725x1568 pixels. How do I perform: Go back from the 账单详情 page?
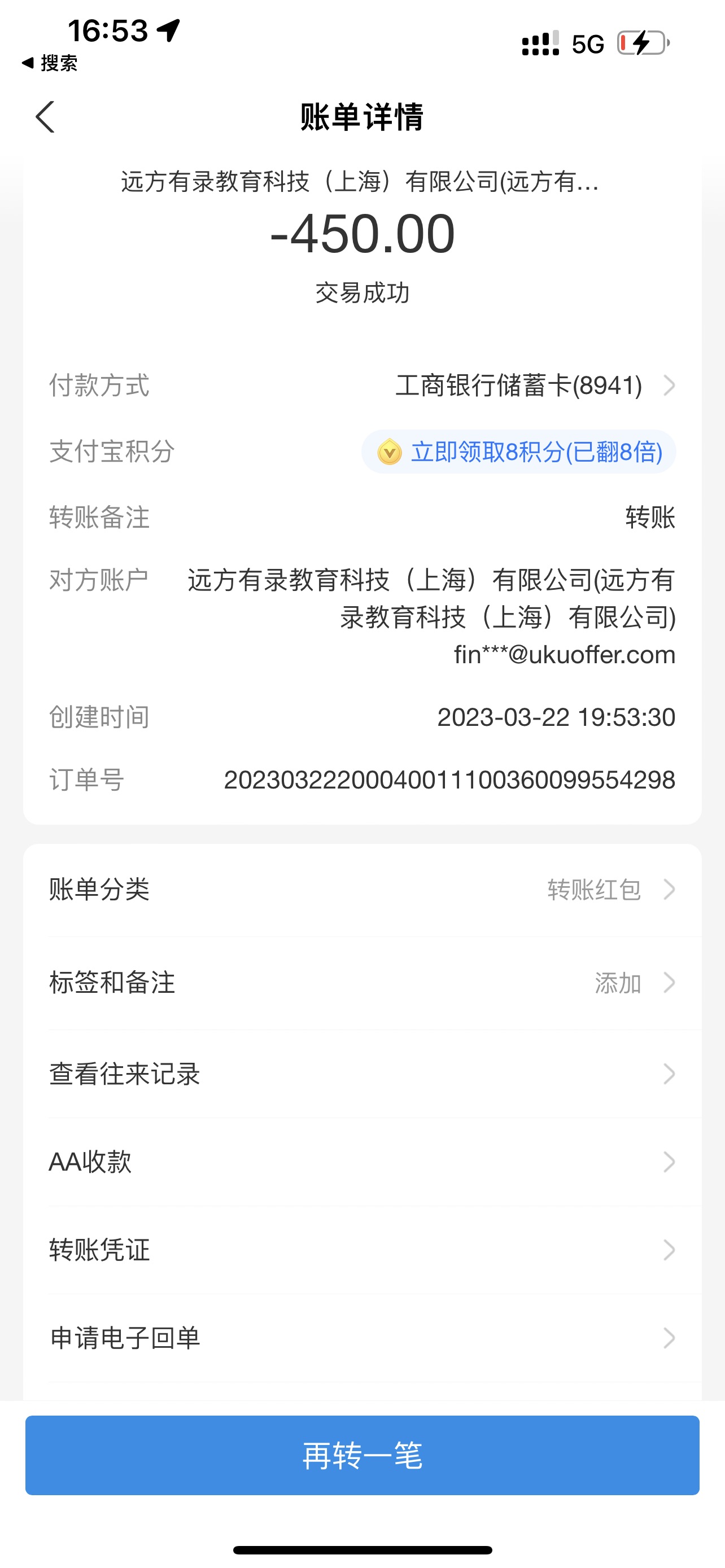(x=46, y=117)
